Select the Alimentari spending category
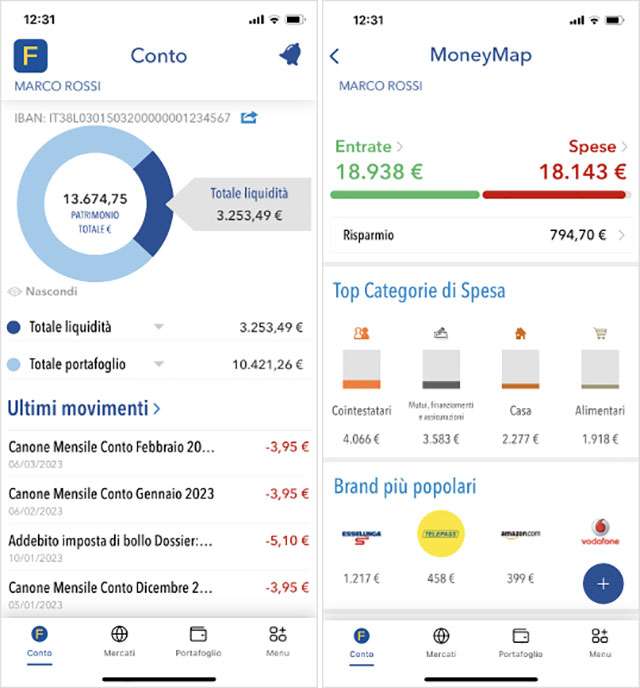 (x=600, y=385)
